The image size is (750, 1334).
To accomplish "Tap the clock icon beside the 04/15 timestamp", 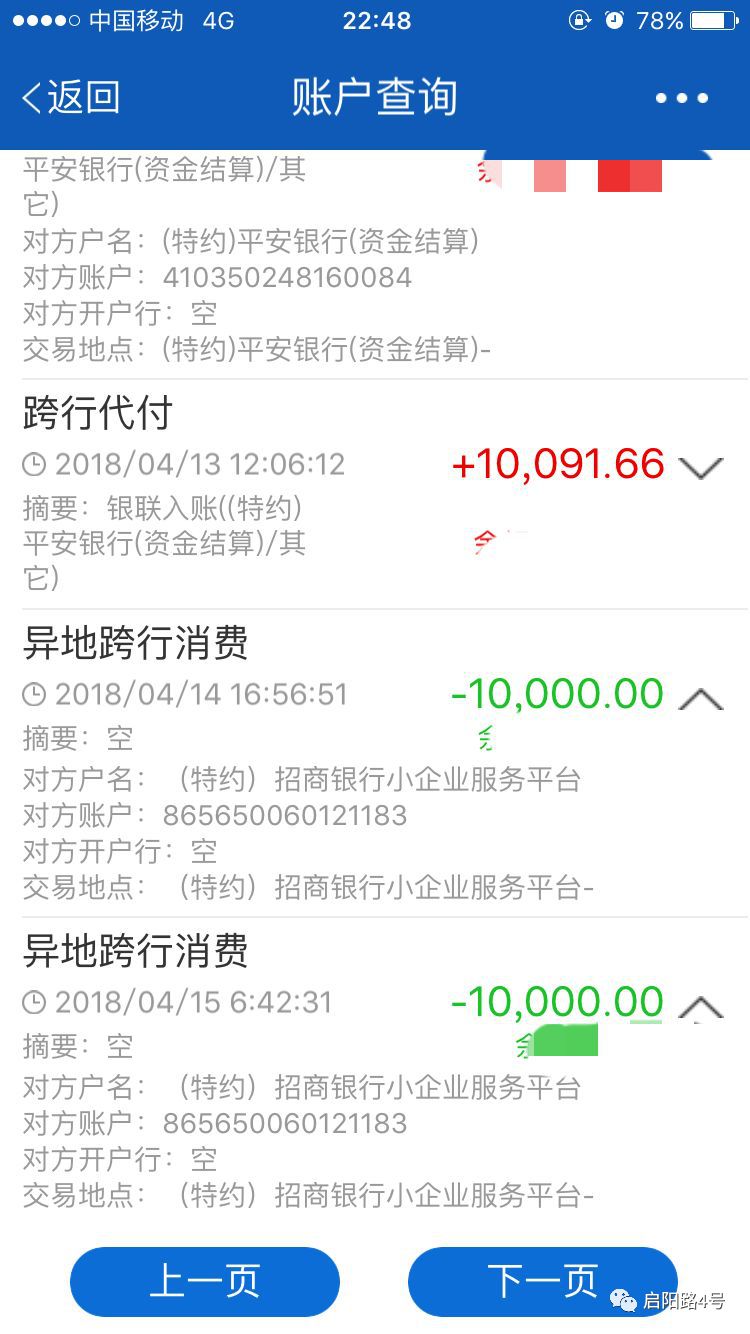I will click(x=36, y=1001).
